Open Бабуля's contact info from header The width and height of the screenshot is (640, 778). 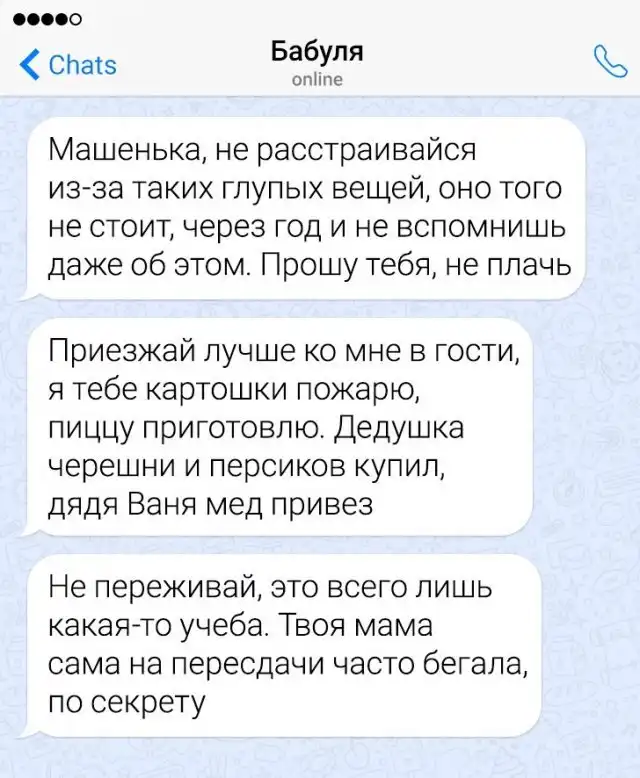click(x=317, y=62)
